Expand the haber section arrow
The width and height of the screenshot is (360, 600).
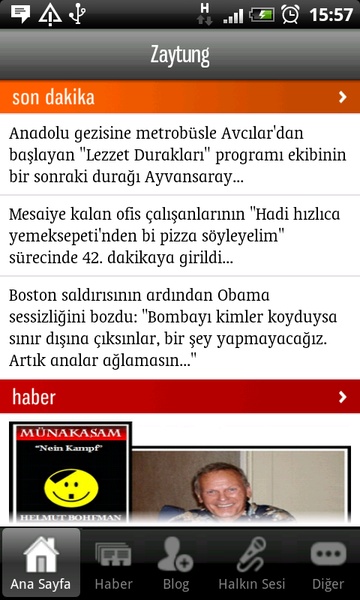[x=342, y=397]
